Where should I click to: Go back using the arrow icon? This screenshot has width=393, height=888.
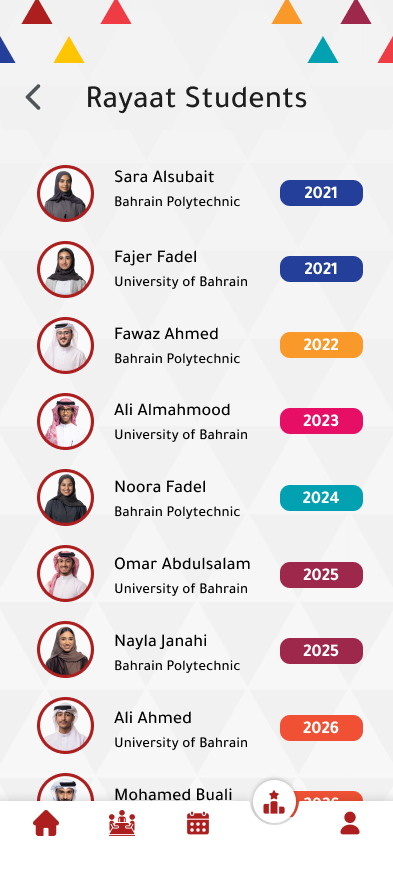[x=33, y=97]
